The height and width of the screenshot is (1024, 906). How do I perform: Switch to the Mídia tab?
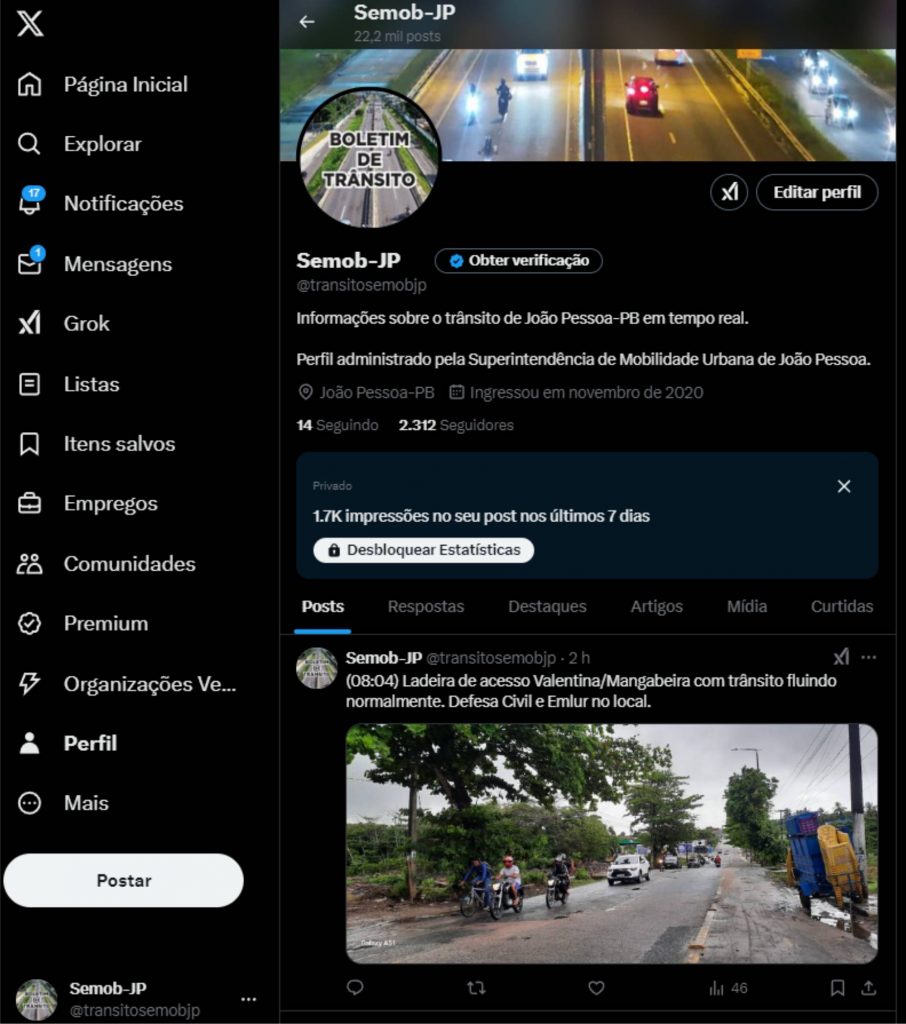[747, 606]
